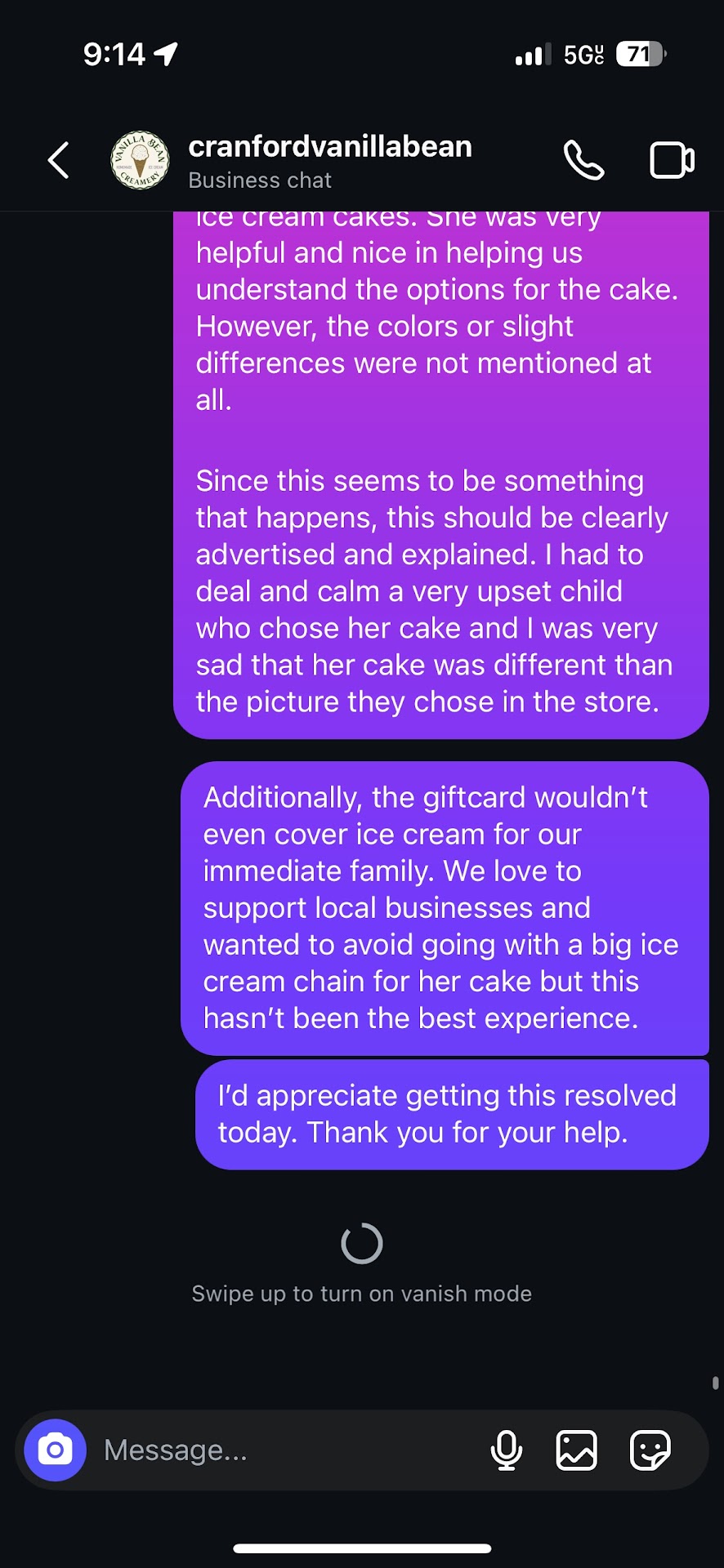Start a video call with cranfordvanillabean

(672, 160)
